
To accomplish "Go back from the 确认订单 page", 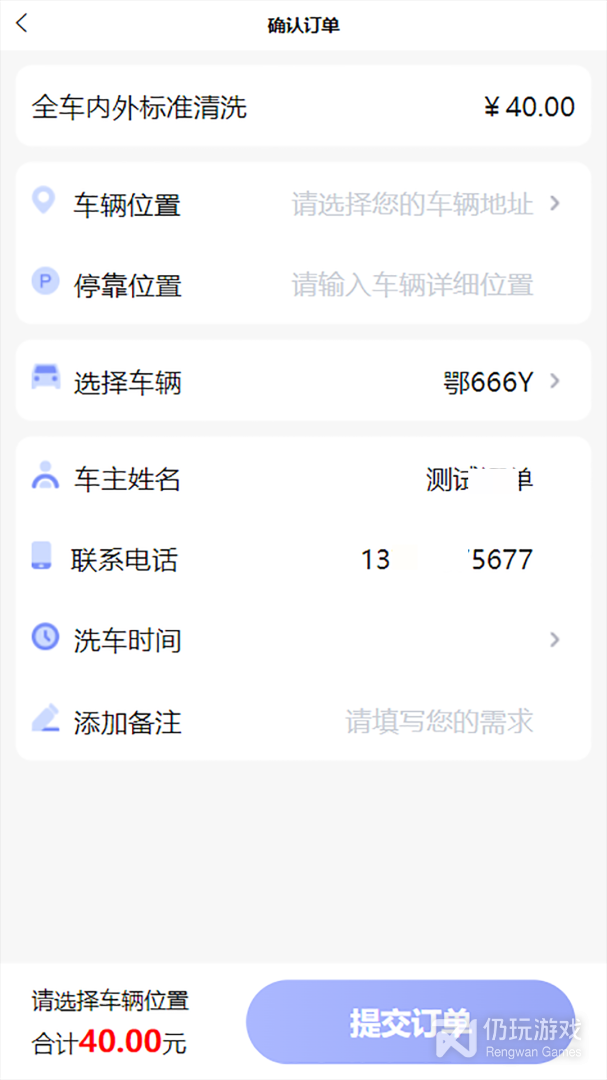I will pyautogui.click(x=22, y=24).
